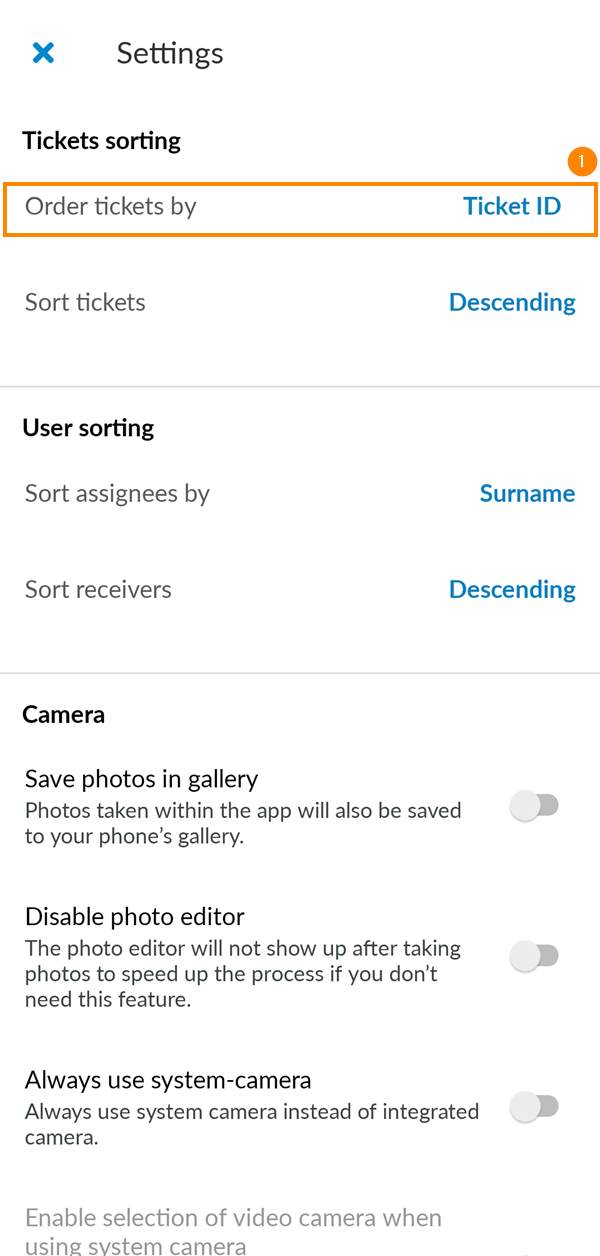The image size is (600, 1256).
Task: Enable Save photos in gallery
Action: (x=534, y=806)
